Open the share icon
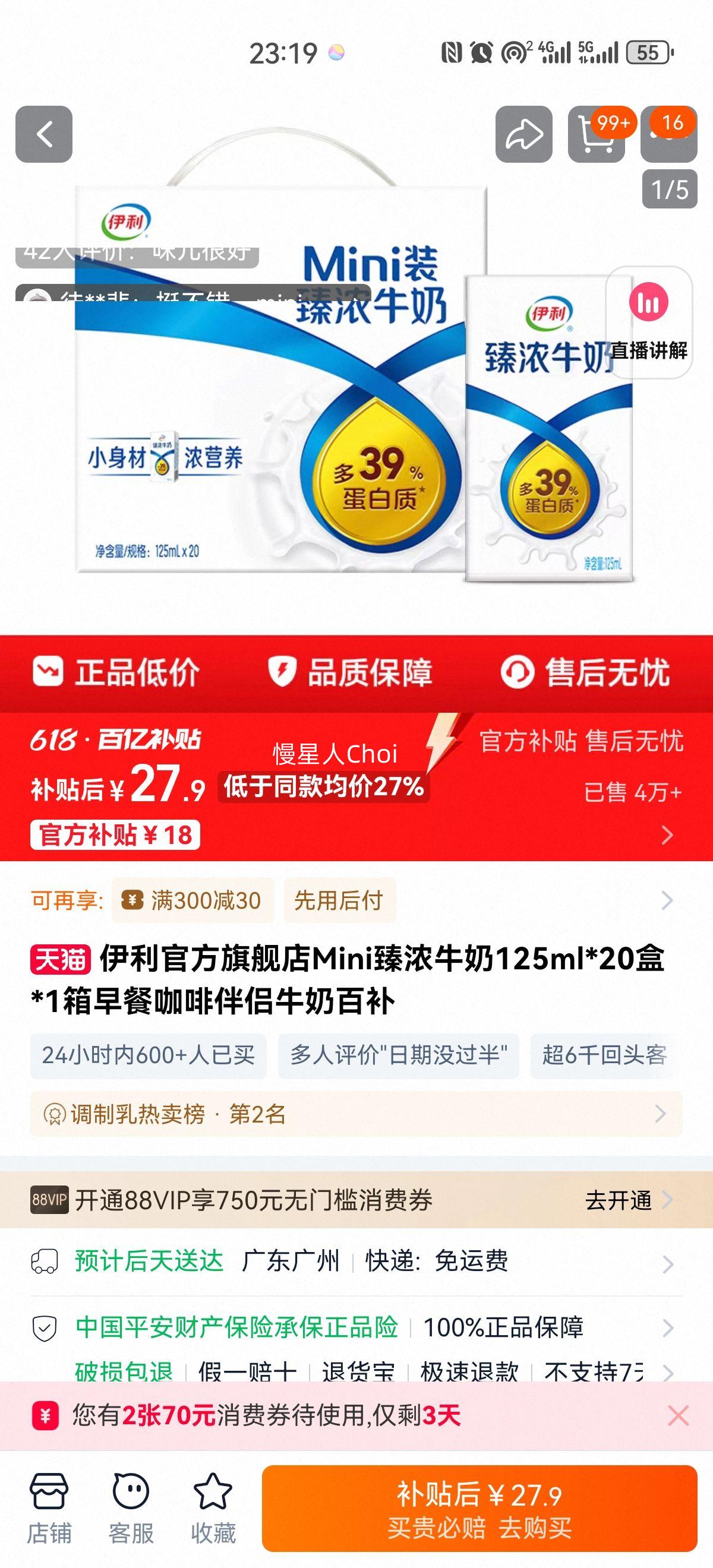Screen dimensions: 713x1568 [525, 132]
